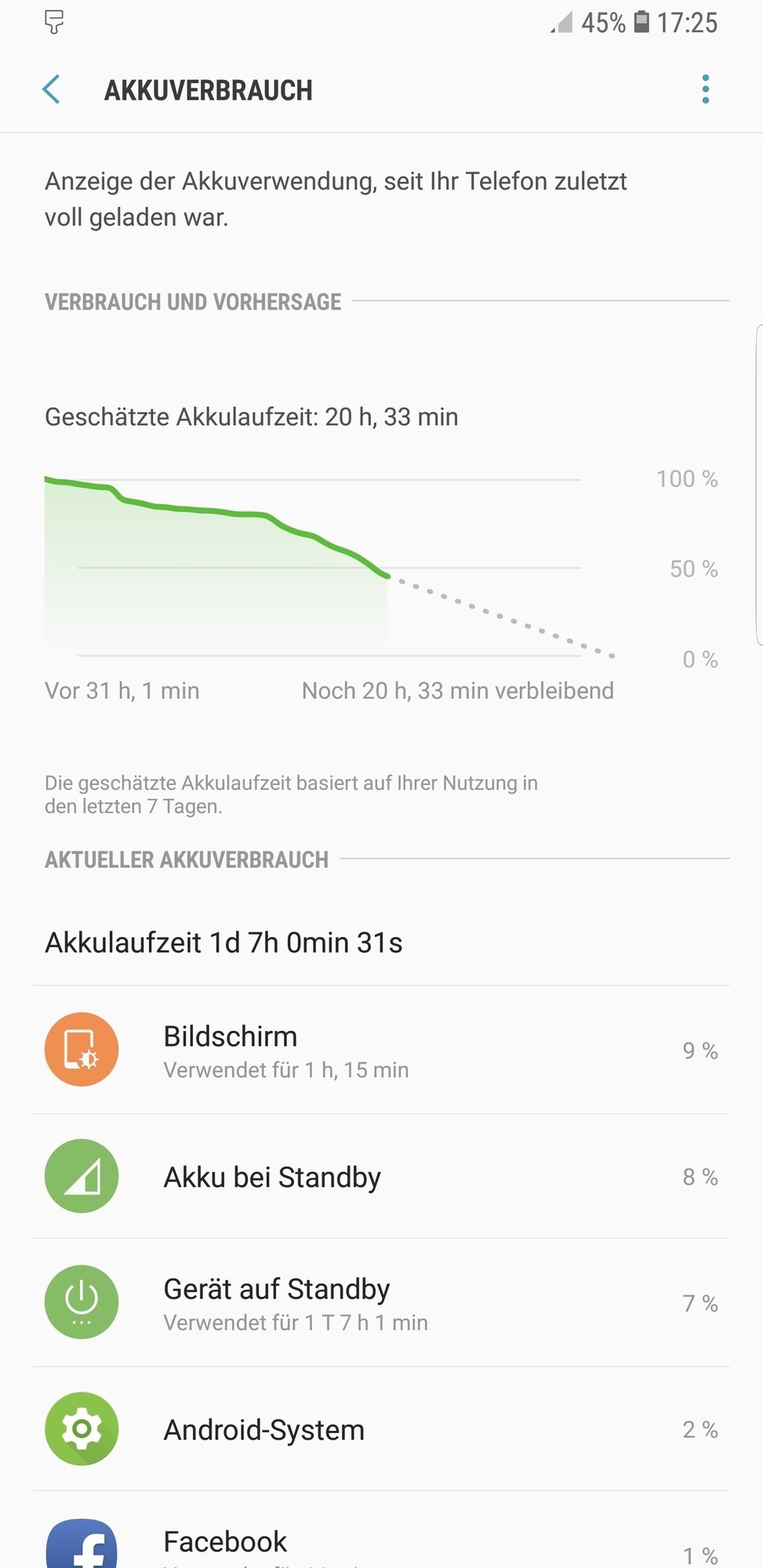Screen dimensions: 763x1568
Task: Show Android-System battery usage
Action: (x=381, y=1429)
